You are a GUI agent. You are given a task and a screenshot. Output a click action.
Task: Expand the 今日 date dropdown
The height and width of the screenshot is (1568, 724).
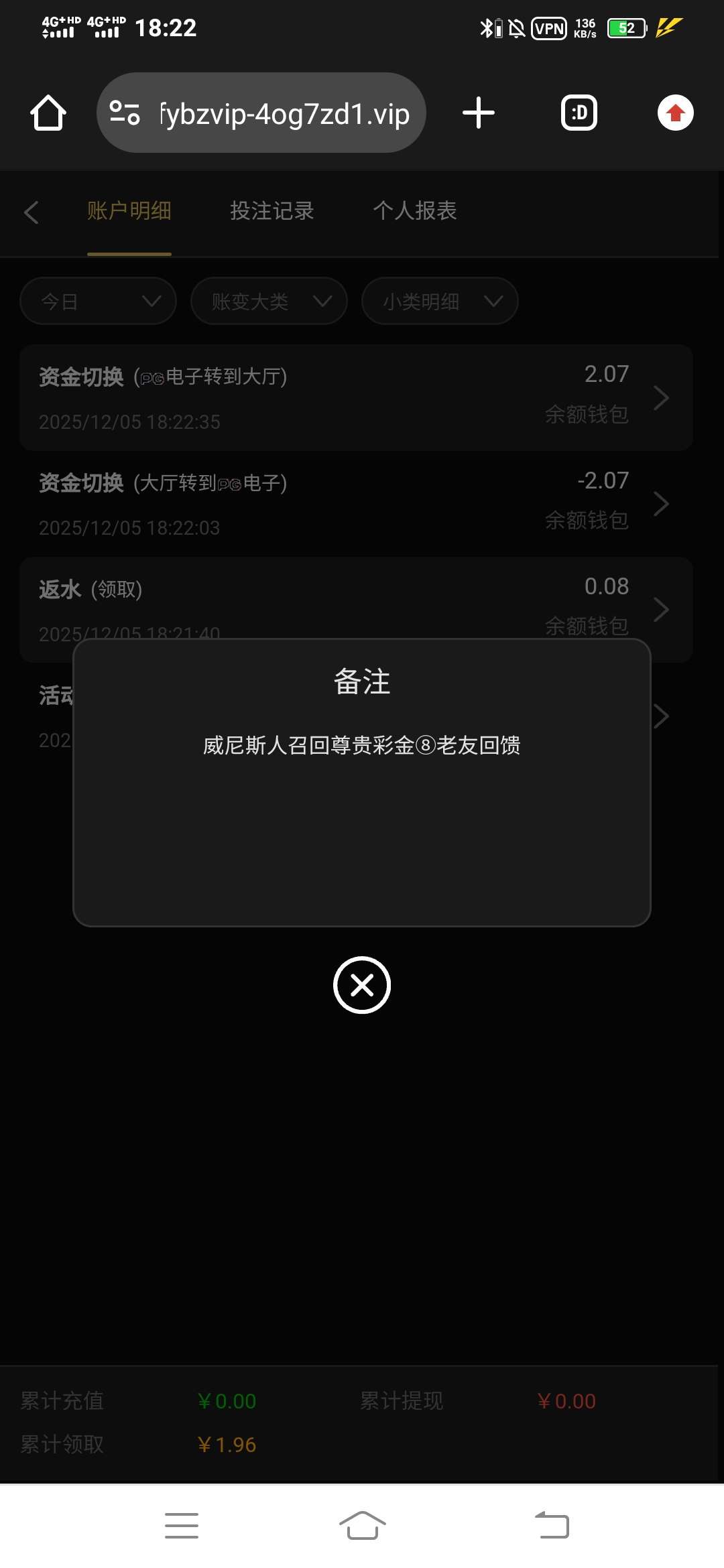pos(98,302)
